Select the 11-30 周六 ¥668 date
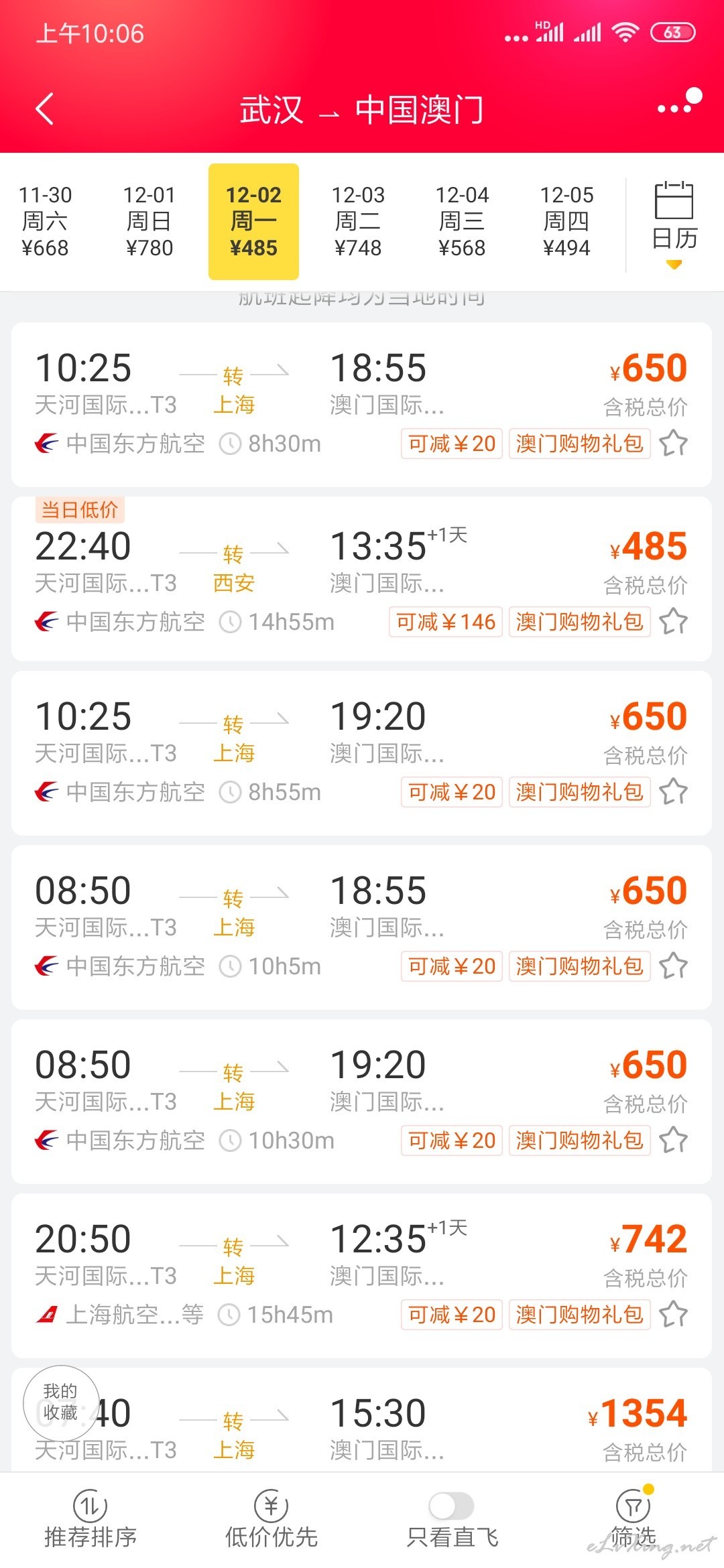 click(x=45, y=222)
